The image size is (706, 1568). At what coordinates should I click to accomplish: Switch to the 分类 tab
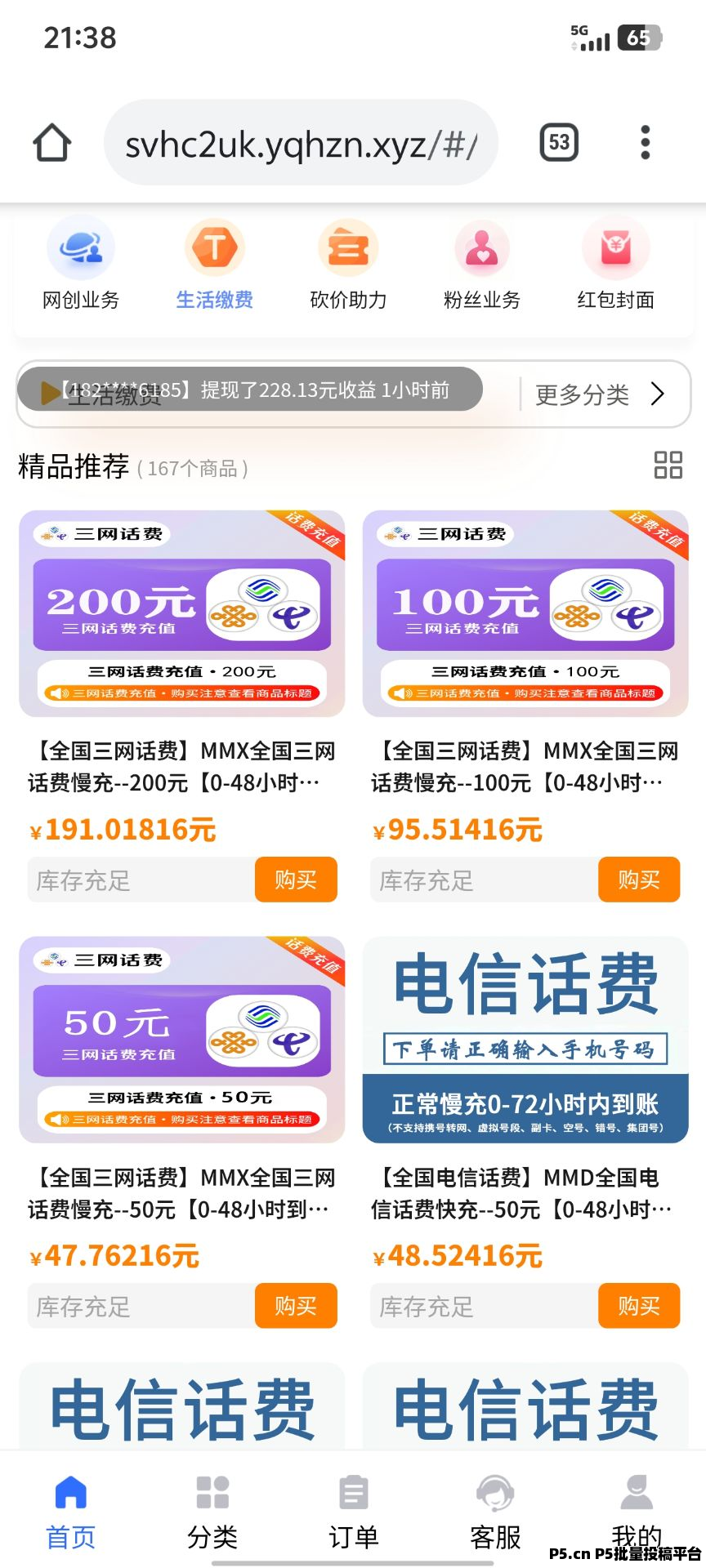pyautogui.click(x=212, y=1512)
